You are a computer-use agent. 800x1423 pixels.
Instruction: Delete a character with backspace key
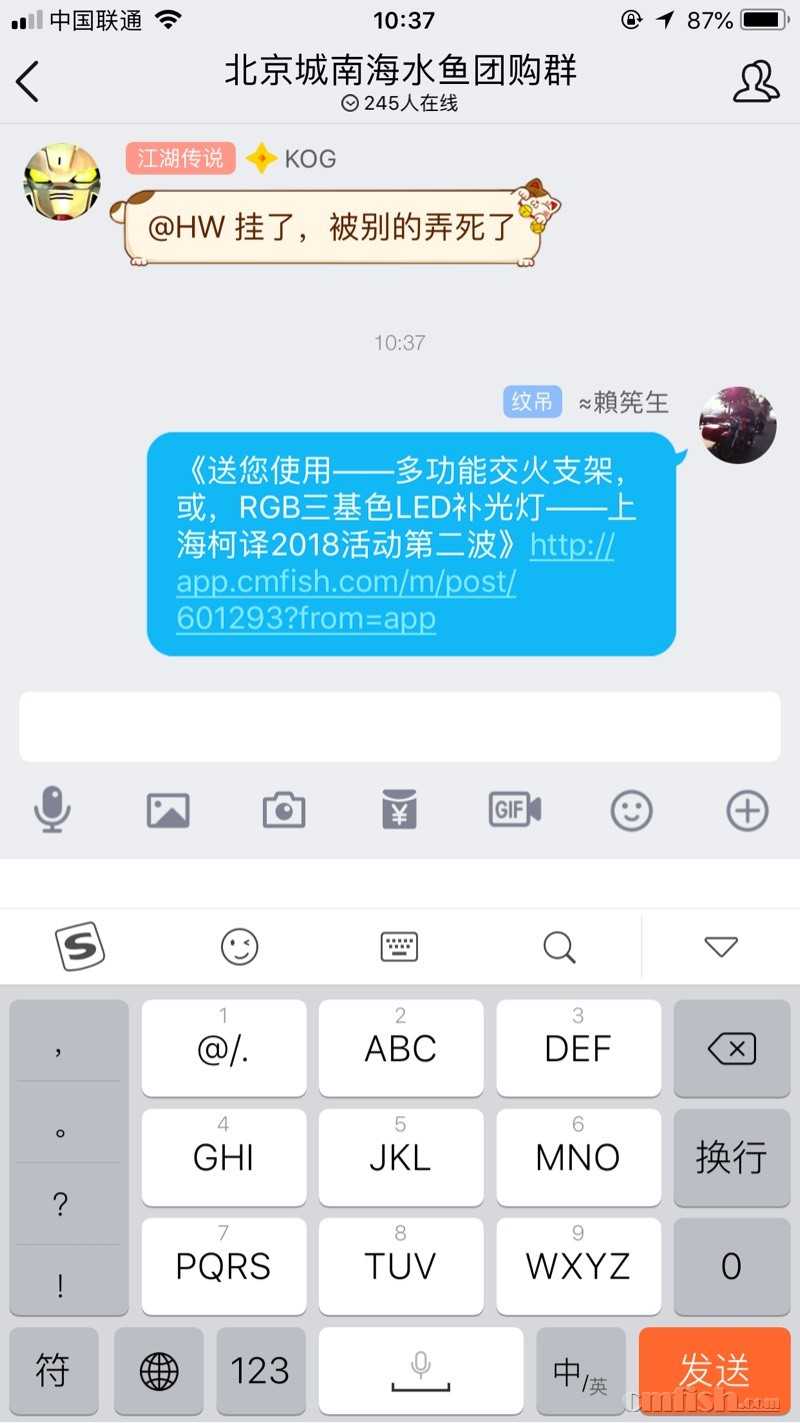pyautogui.click(x=731, y=1049)
